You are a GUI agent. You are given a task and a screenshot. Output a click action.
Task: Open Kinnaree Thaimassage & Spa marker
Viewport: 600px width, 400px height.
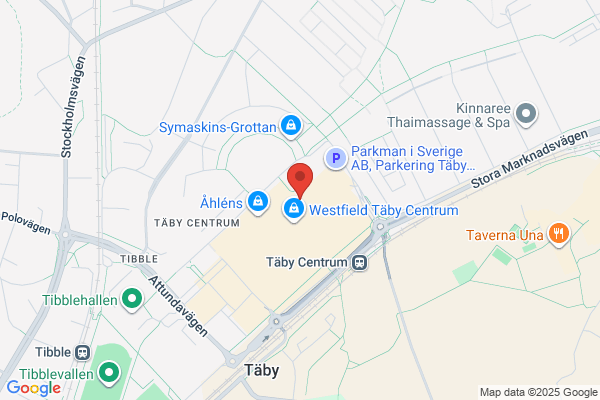526,114
